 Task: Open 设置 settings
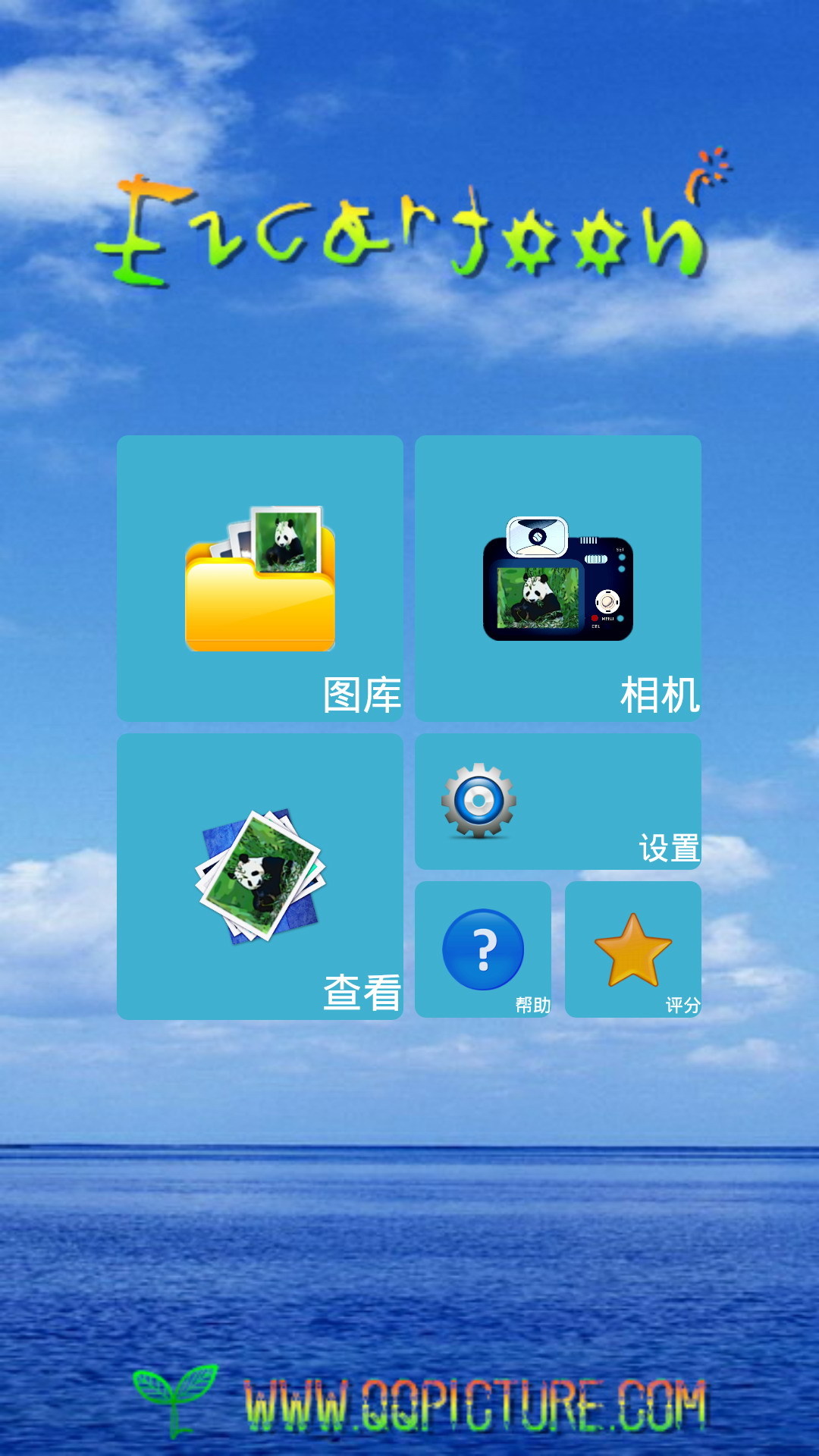click(558, 802)
